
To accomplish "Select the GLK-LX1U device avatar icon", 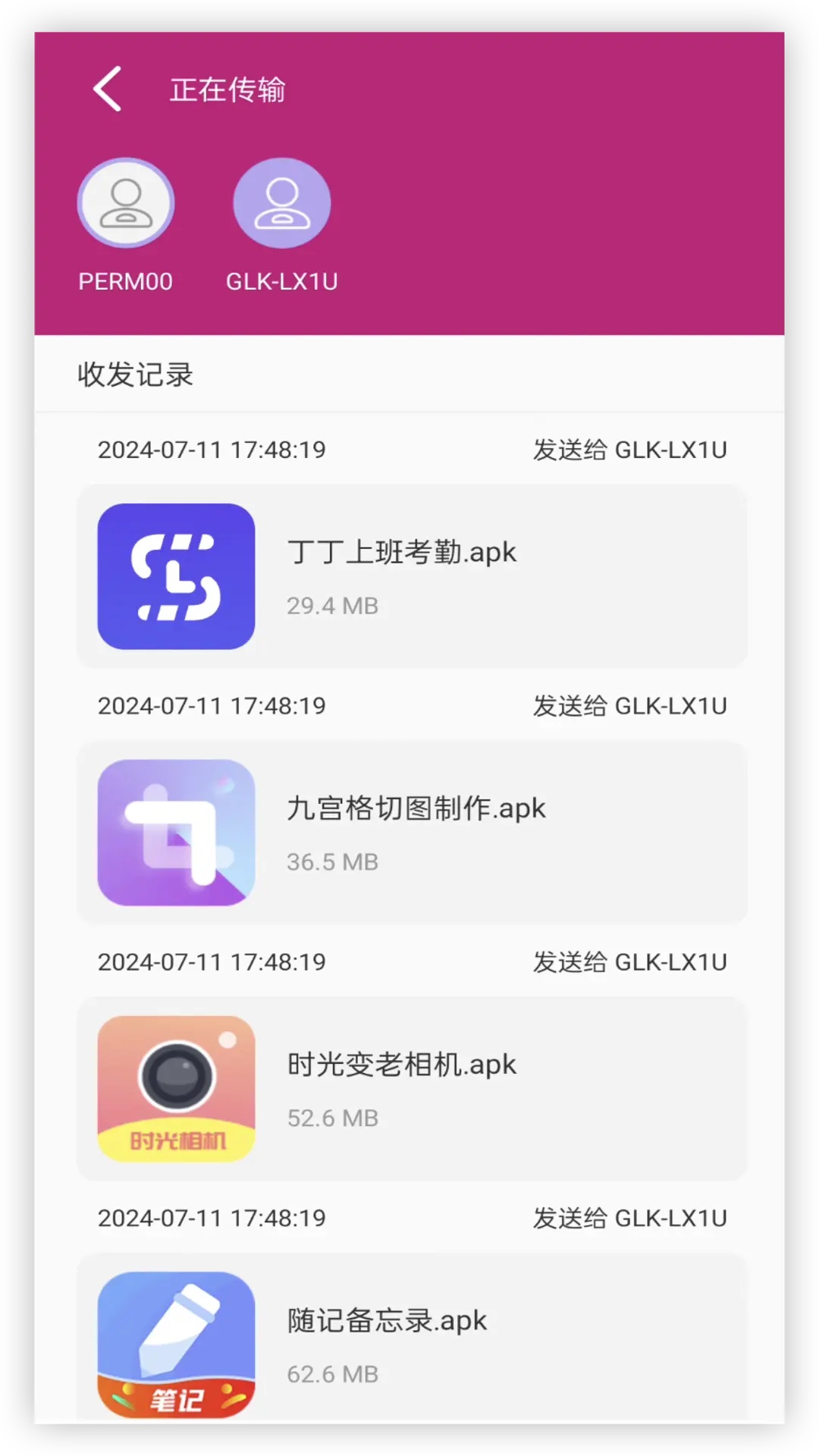I will click(x=282, y=203).
